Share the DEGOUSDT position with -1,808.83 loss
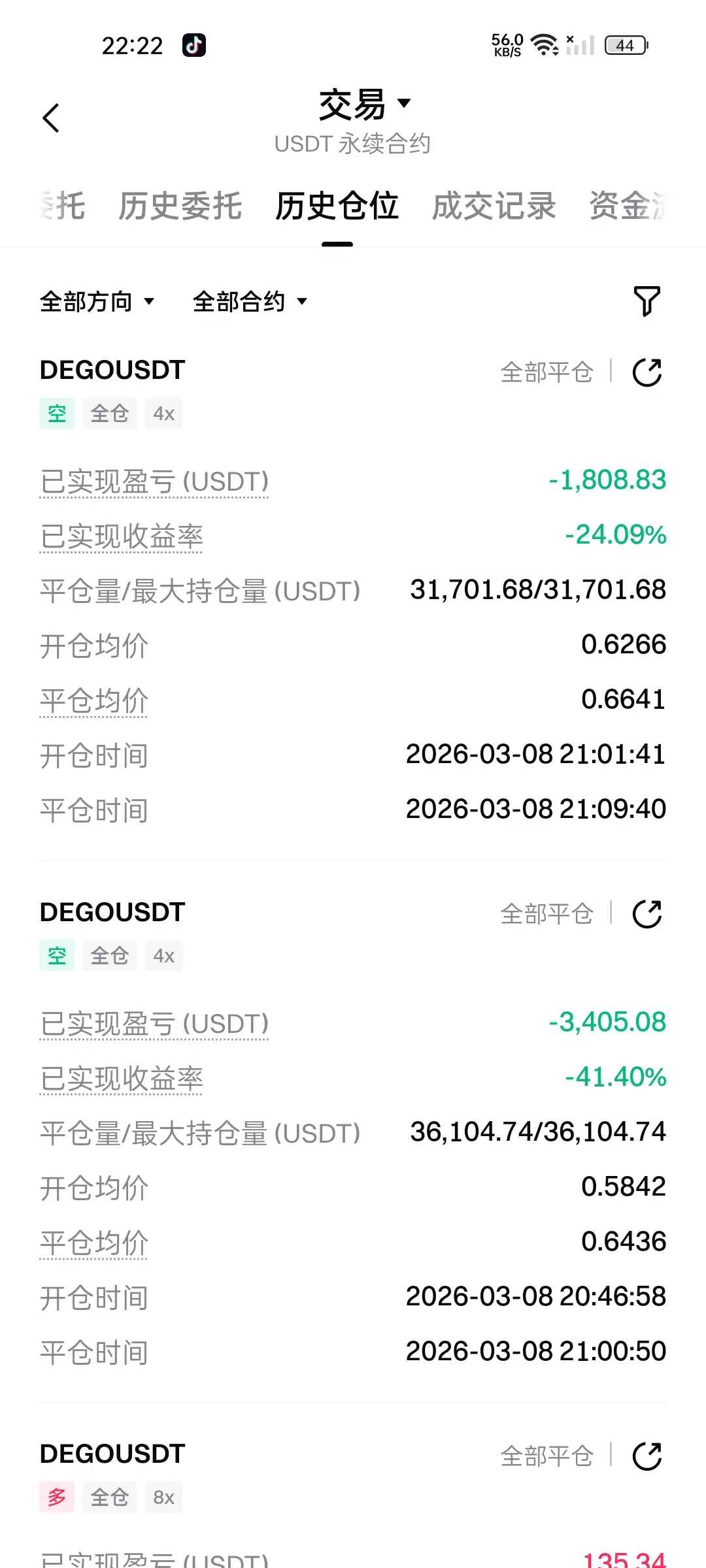Screen dimensions: 706x1568 click(x=647, y=372)
